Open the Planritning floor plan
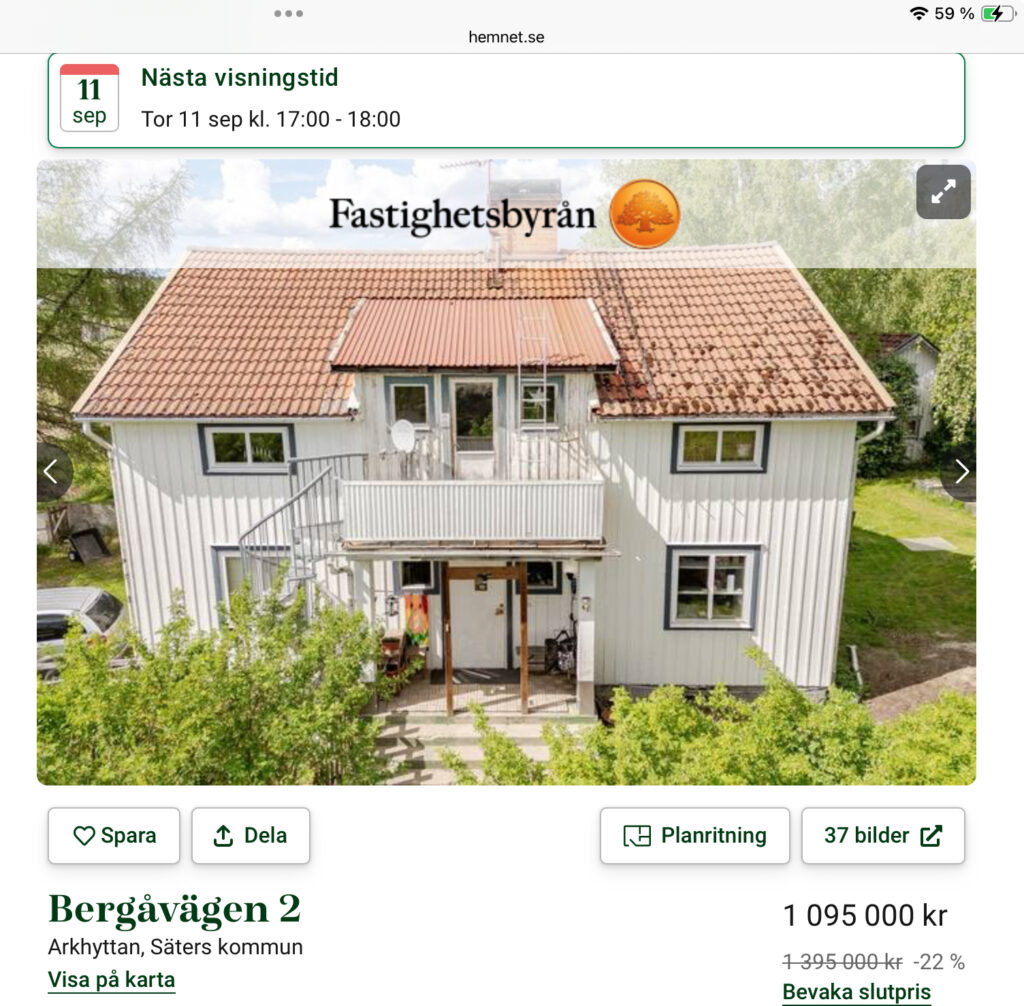 coord(695,836)
